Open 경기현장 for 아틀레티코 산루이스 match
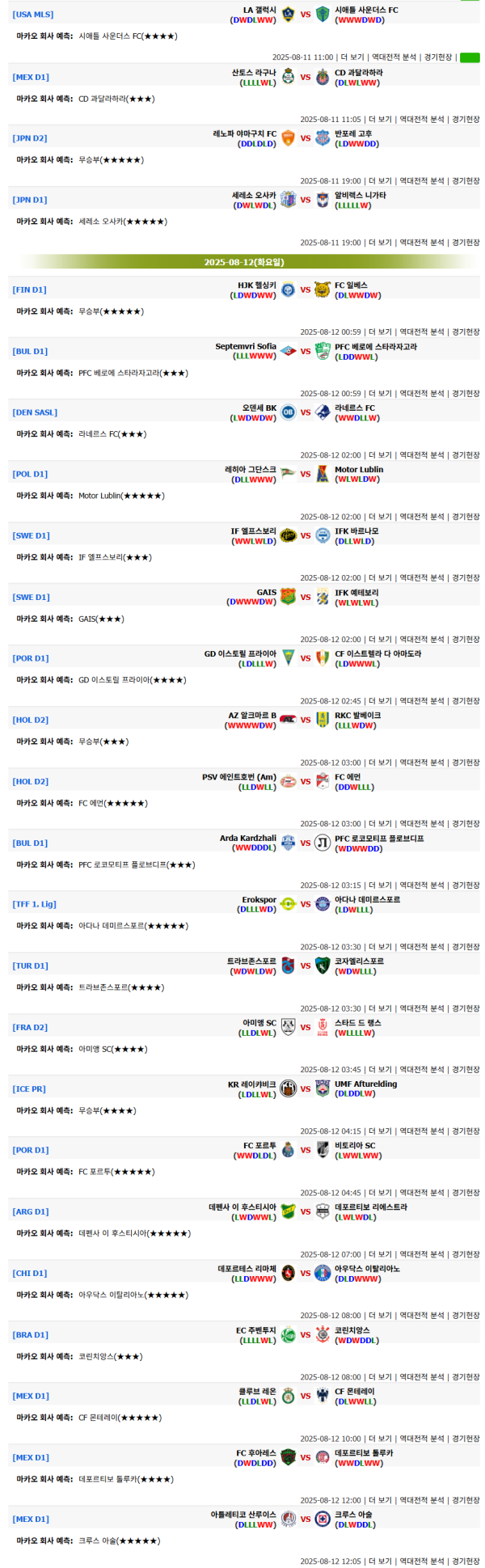Screen dimensions: 485x1568 click(x=466, y=1561)
